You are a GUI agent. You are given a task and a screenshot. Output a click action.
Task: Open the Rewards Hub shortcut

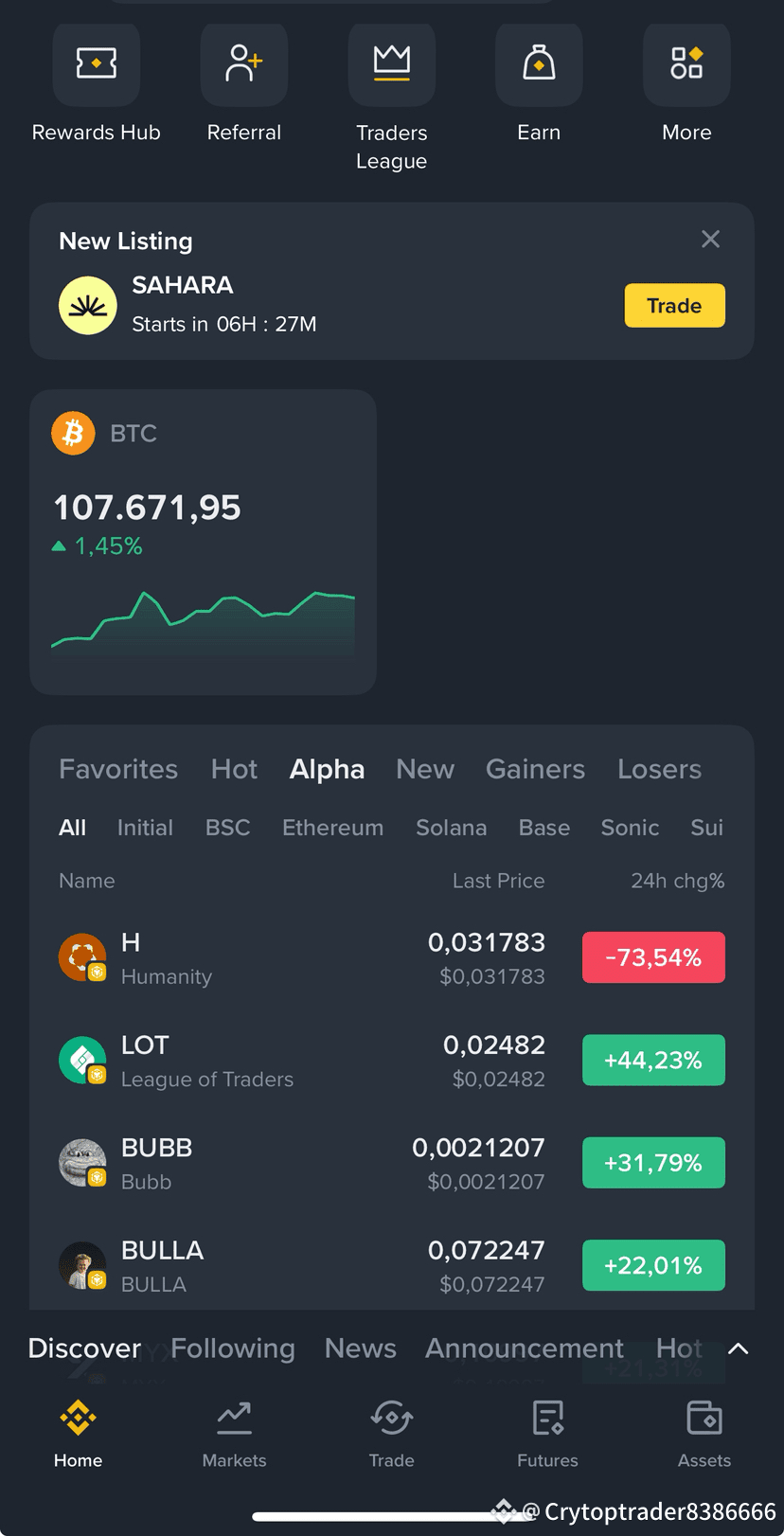pyautogui.click(x=97, y=85)
